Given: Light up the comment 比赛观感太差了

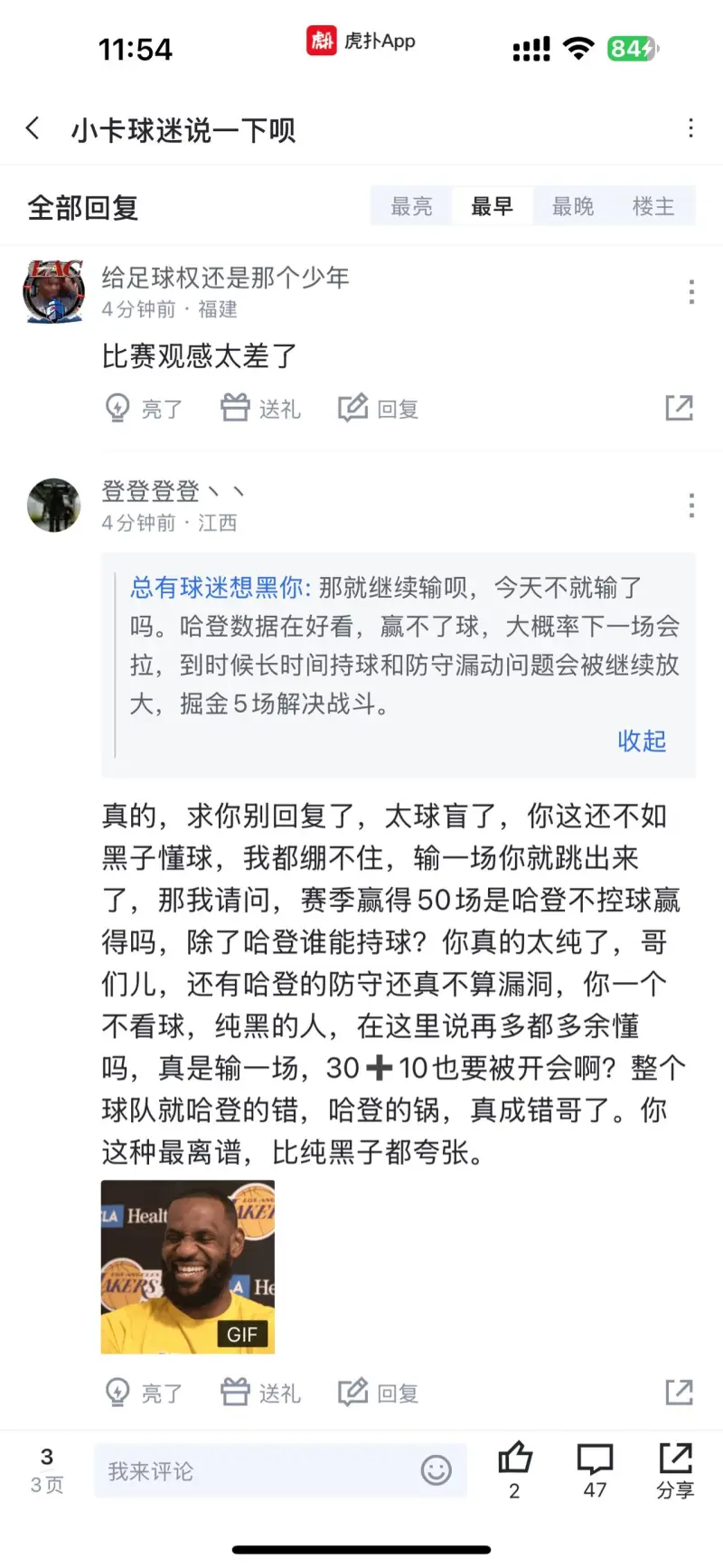Looking at the screenshot, I should pos(145,409).
